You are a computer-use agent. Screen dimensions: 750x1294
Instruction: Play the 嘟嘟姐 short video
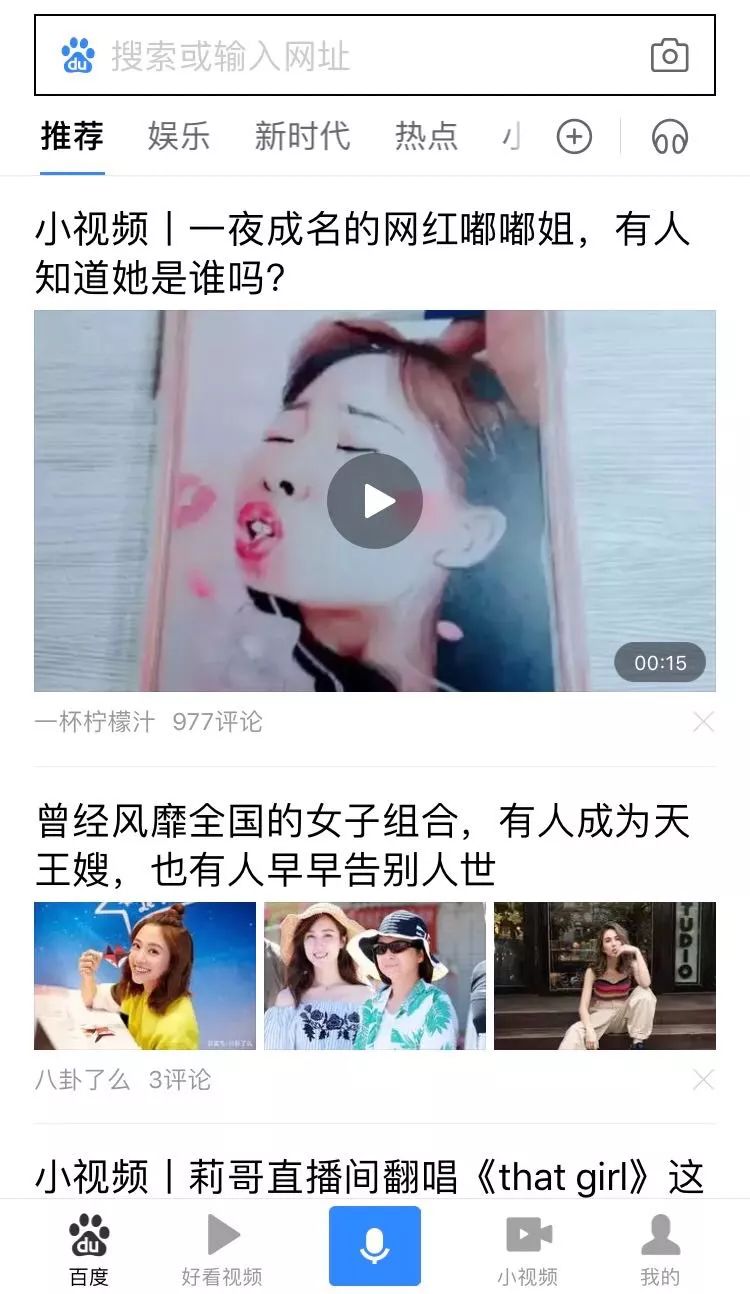(375, 501)
